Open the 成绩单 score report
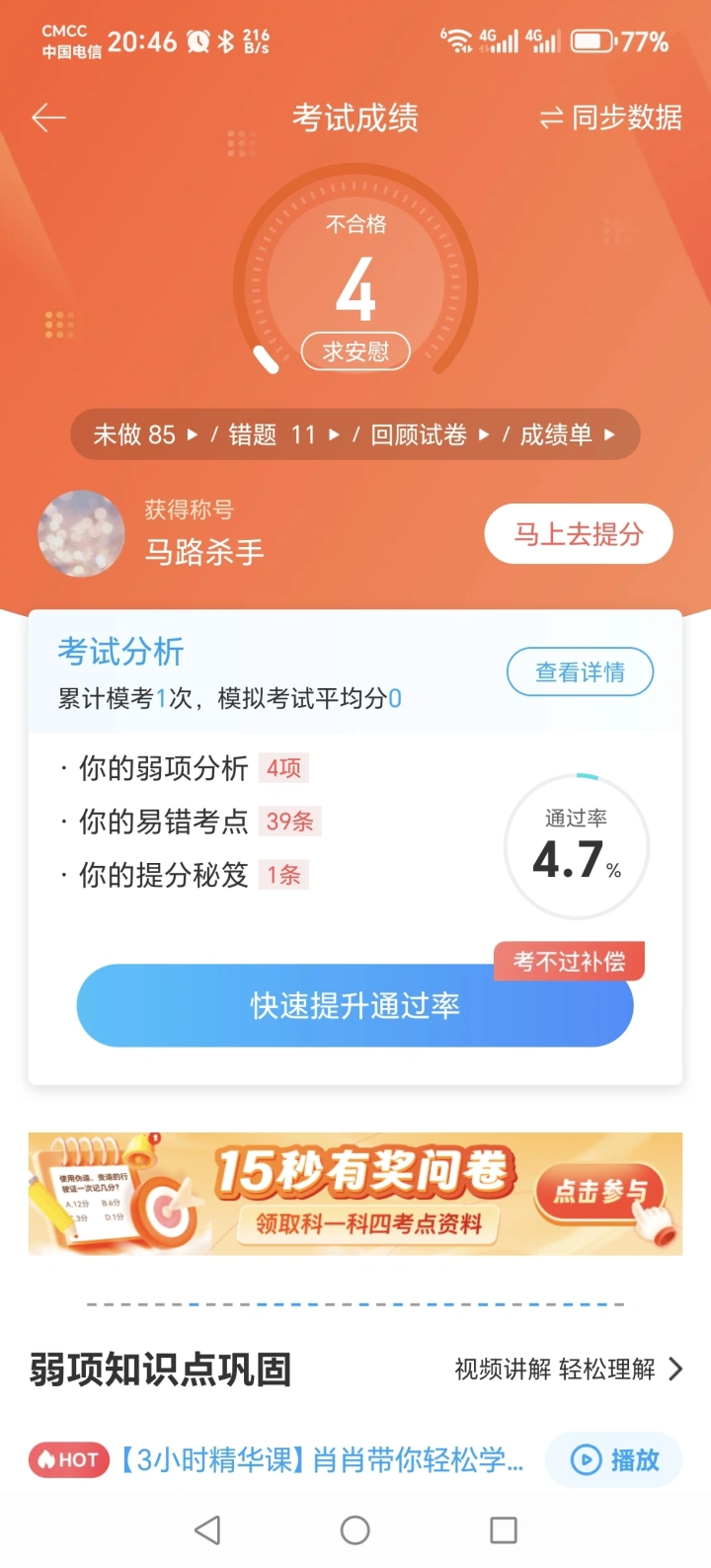This screenshot has height=1568, width=711. [567, 434]
